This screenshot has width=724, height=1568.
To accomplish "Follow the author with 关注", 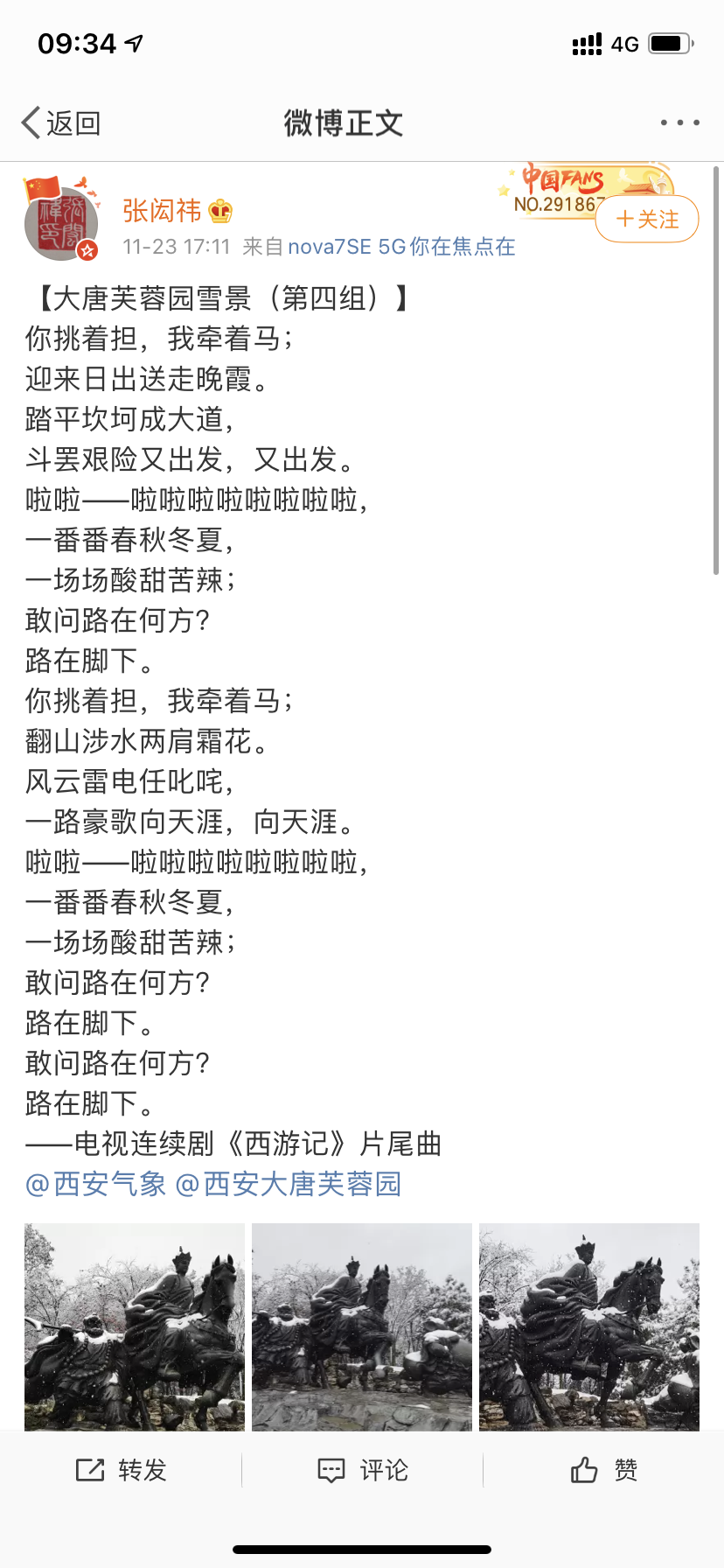I will tap(647, 219).
